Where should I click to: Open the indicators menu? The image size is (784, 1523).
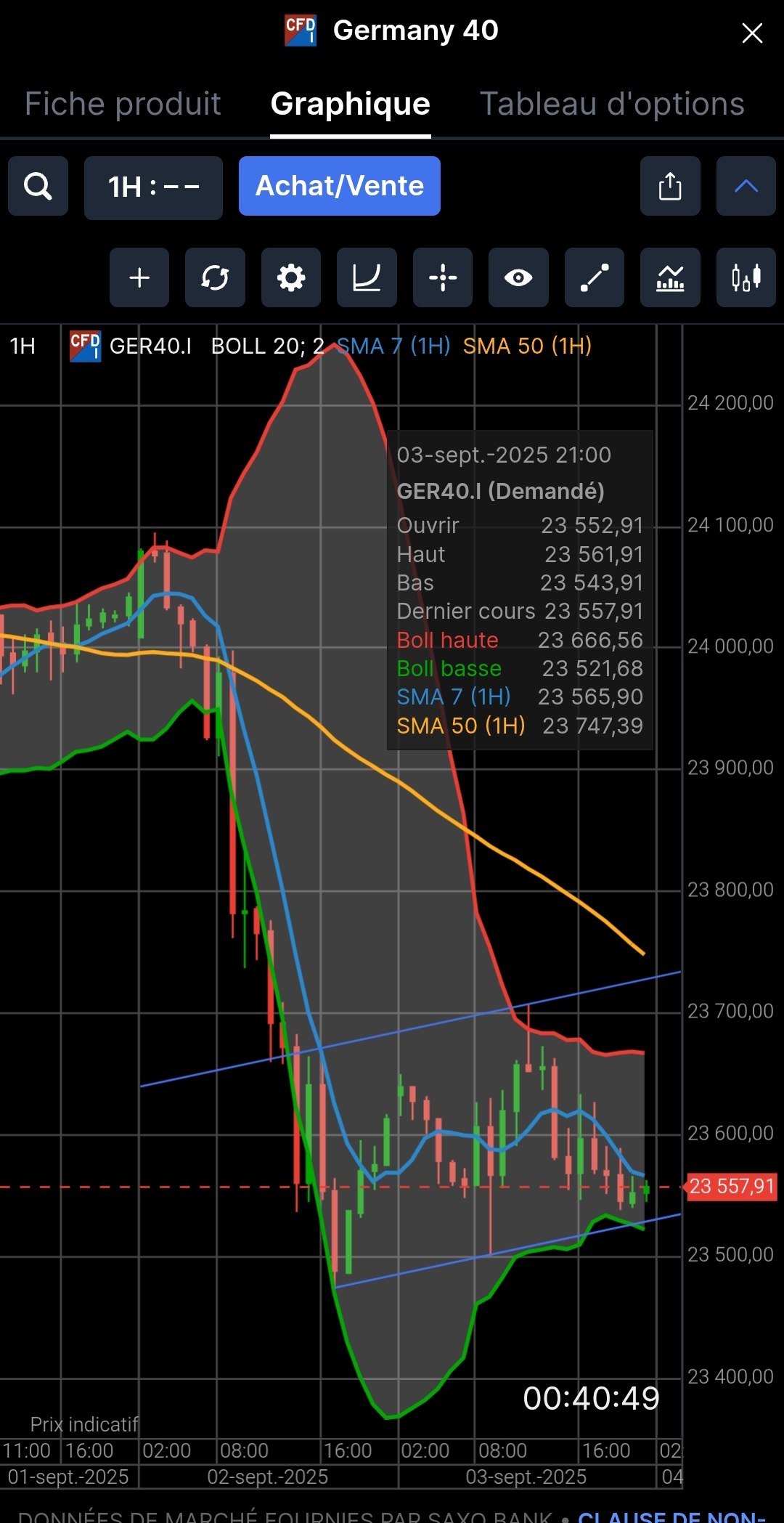coord(670,277)
